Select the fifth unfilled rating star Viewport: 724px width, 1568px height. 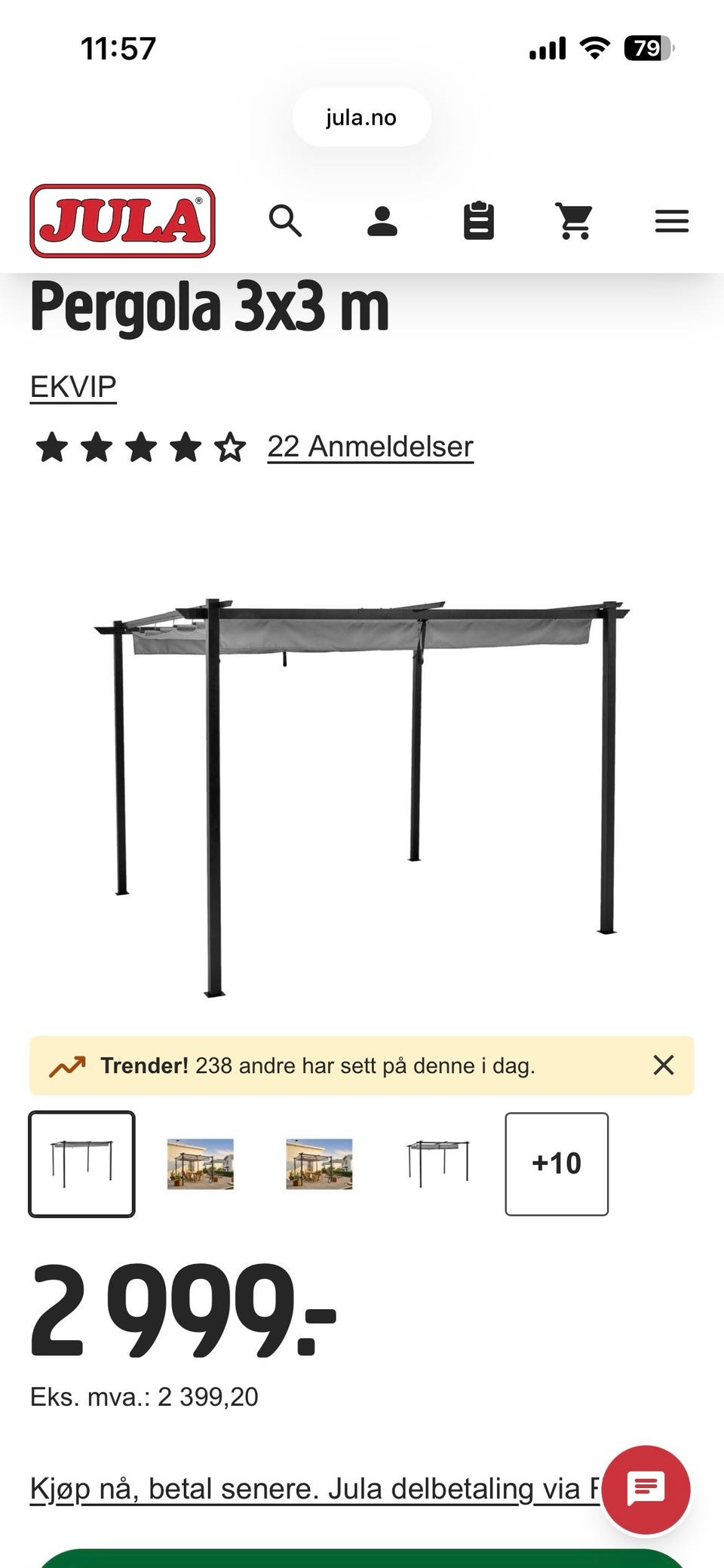click(229, 446)
